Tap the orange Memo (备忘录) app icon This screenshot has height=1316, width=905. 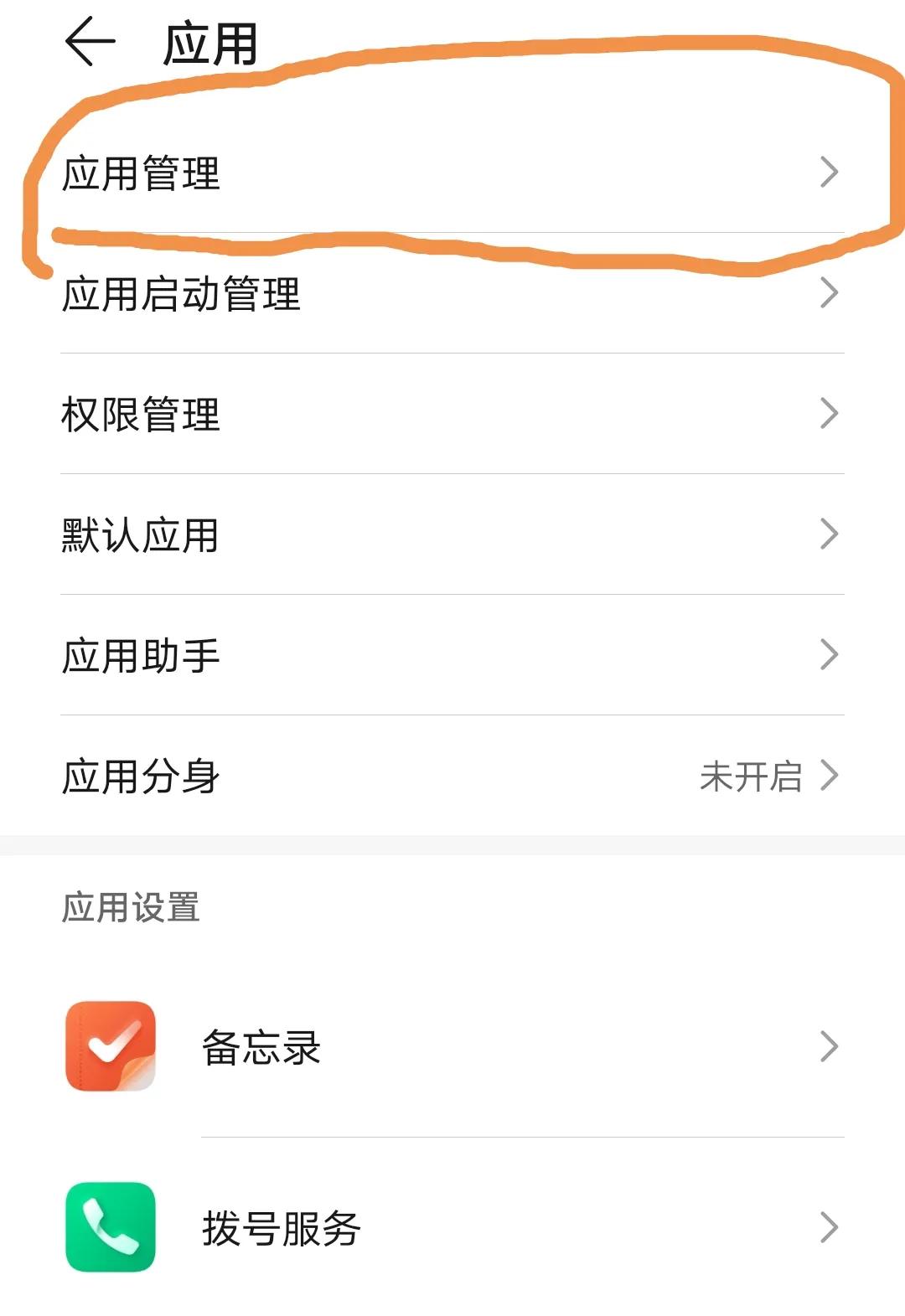click(x=109, y=1044)
